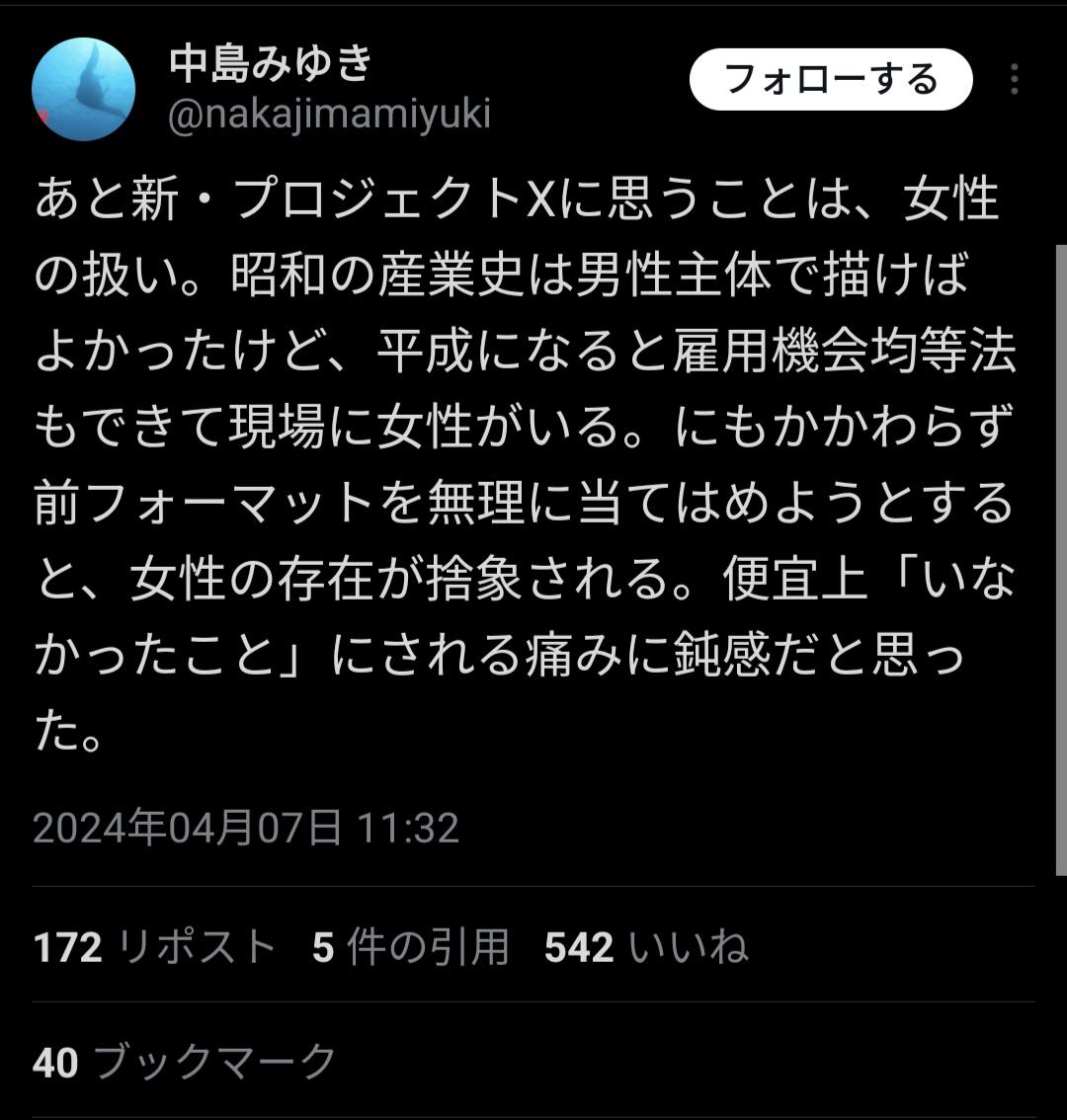1067x1120 pixels.
Task: Open the @nakajimamiyuki profile name
Action: pyautogui.click(x=329, y=115)
